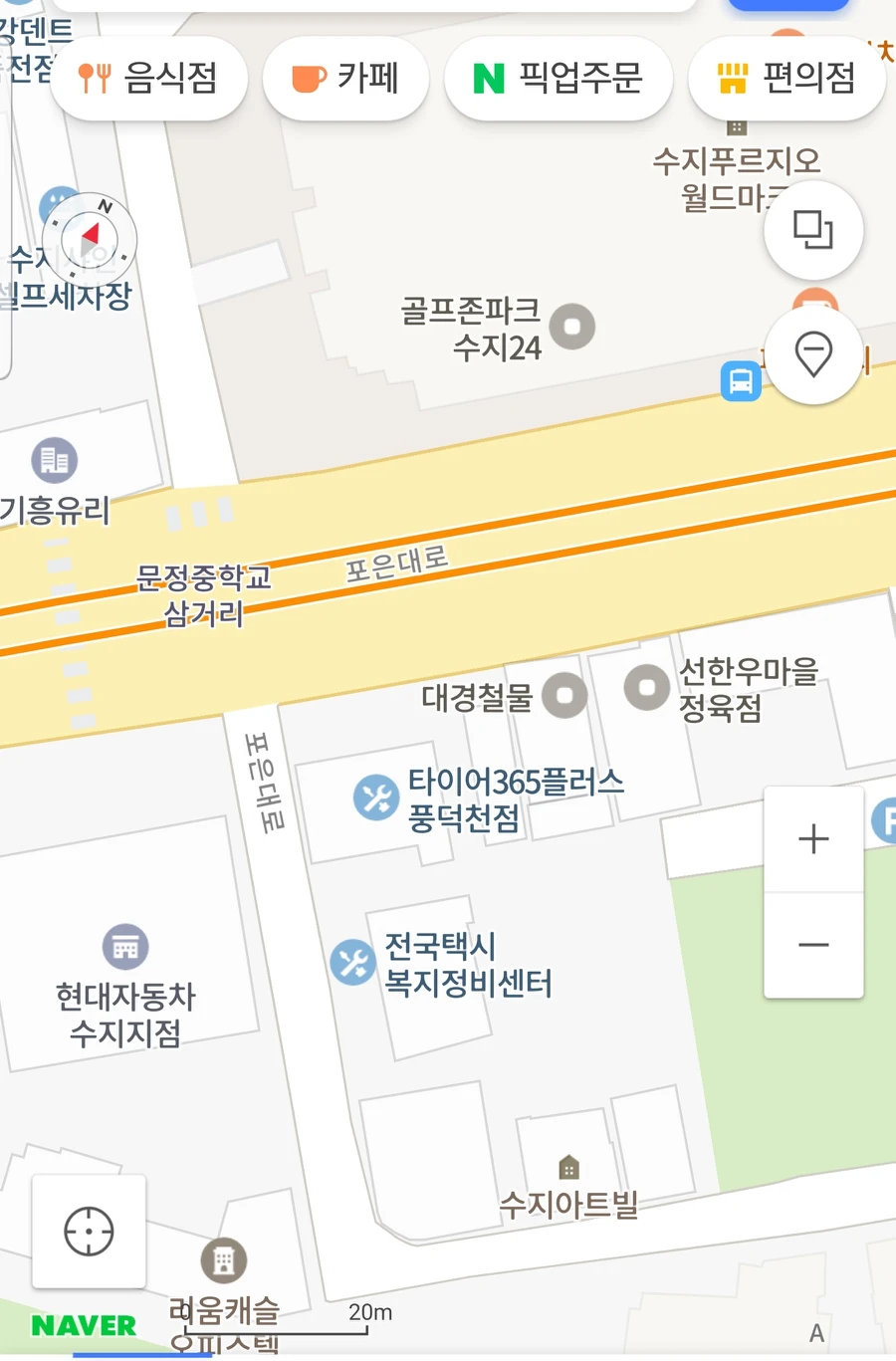Tap the compass to reset north
This screenshot has width=896, height=1361.
tap(91, 239)
